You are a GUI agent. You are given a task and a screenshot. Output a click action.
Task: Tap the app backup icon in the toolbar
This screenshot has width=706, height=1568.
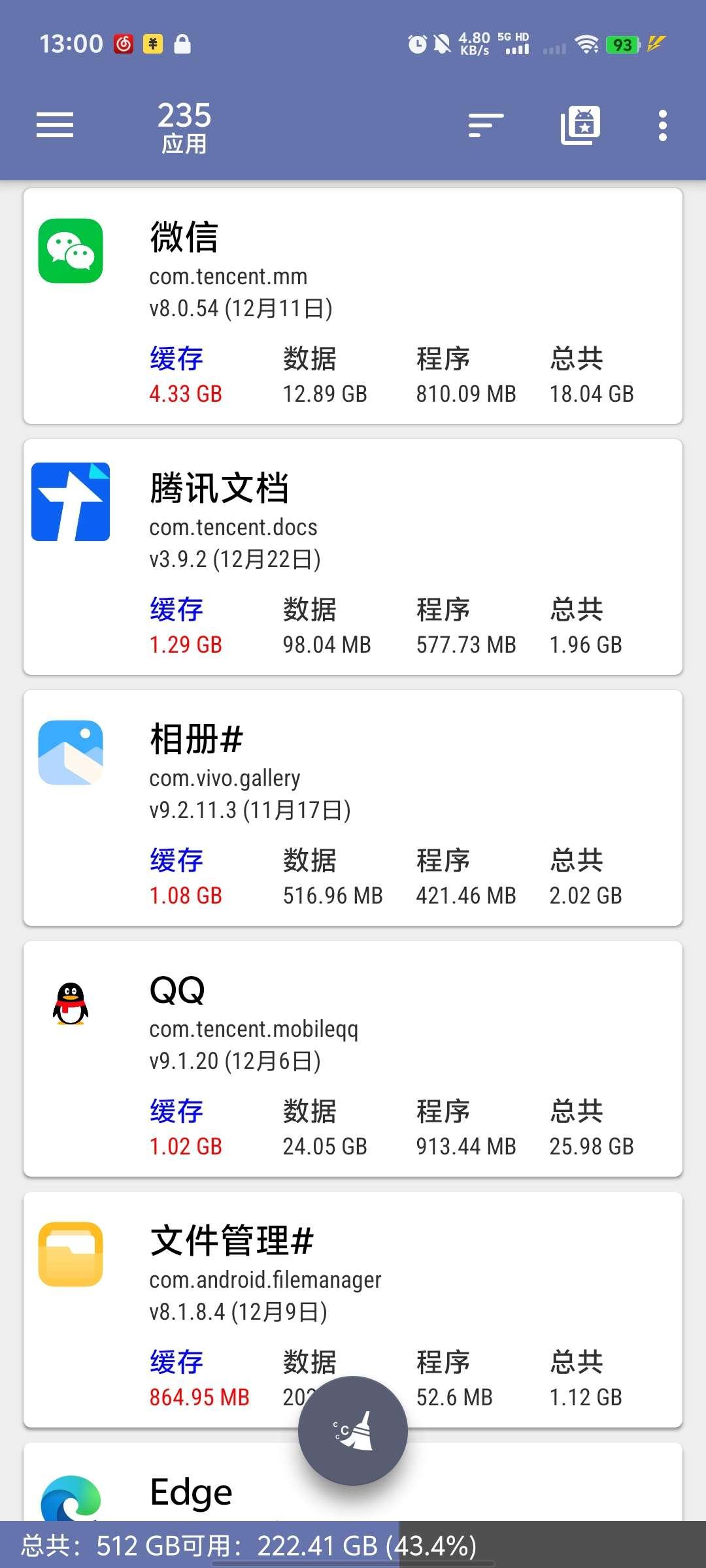coord(579,124)
